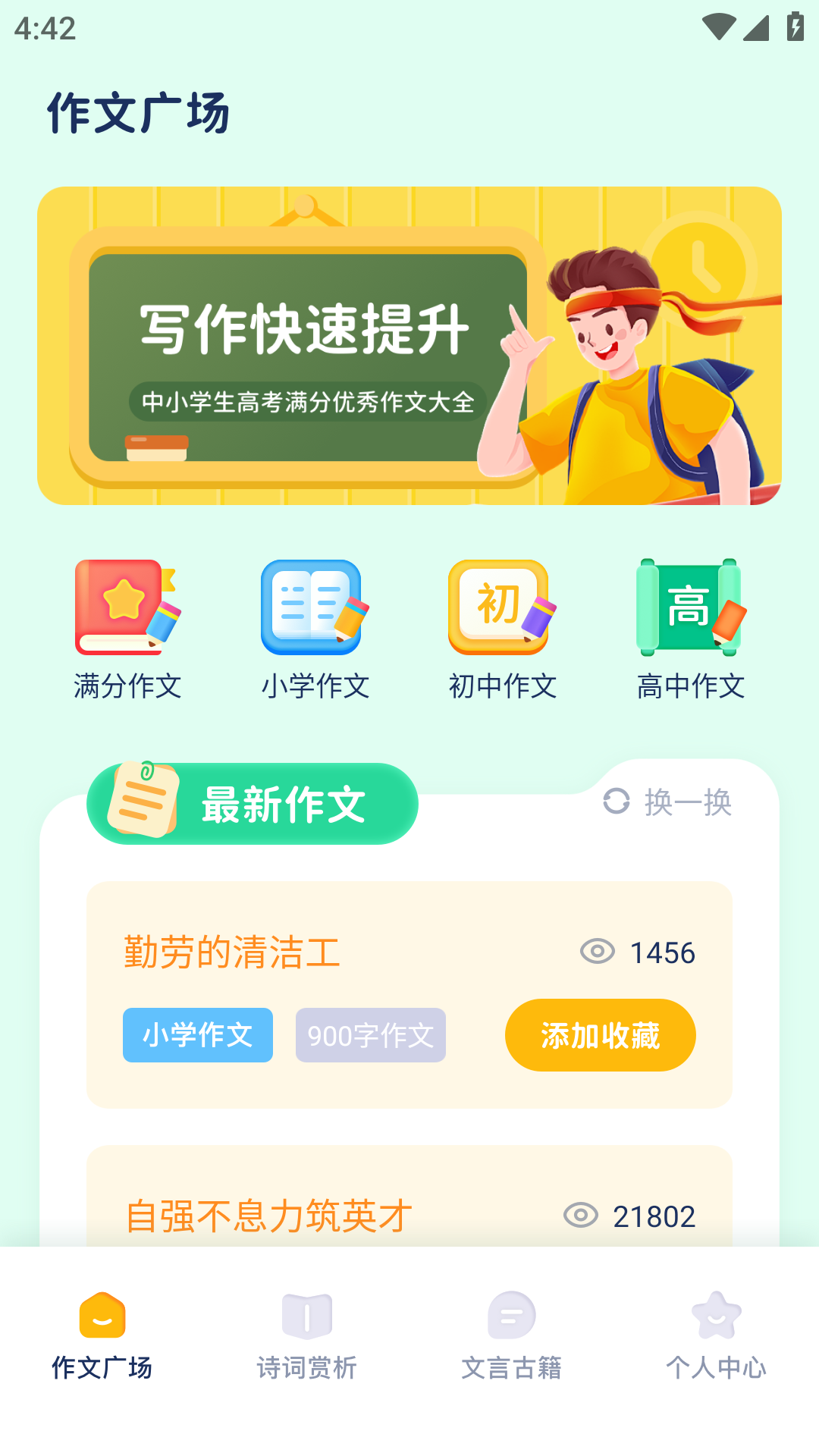819x1456 pixels.
Task: Select the 900字作文 tag
Action: (x=371, y=1035)
